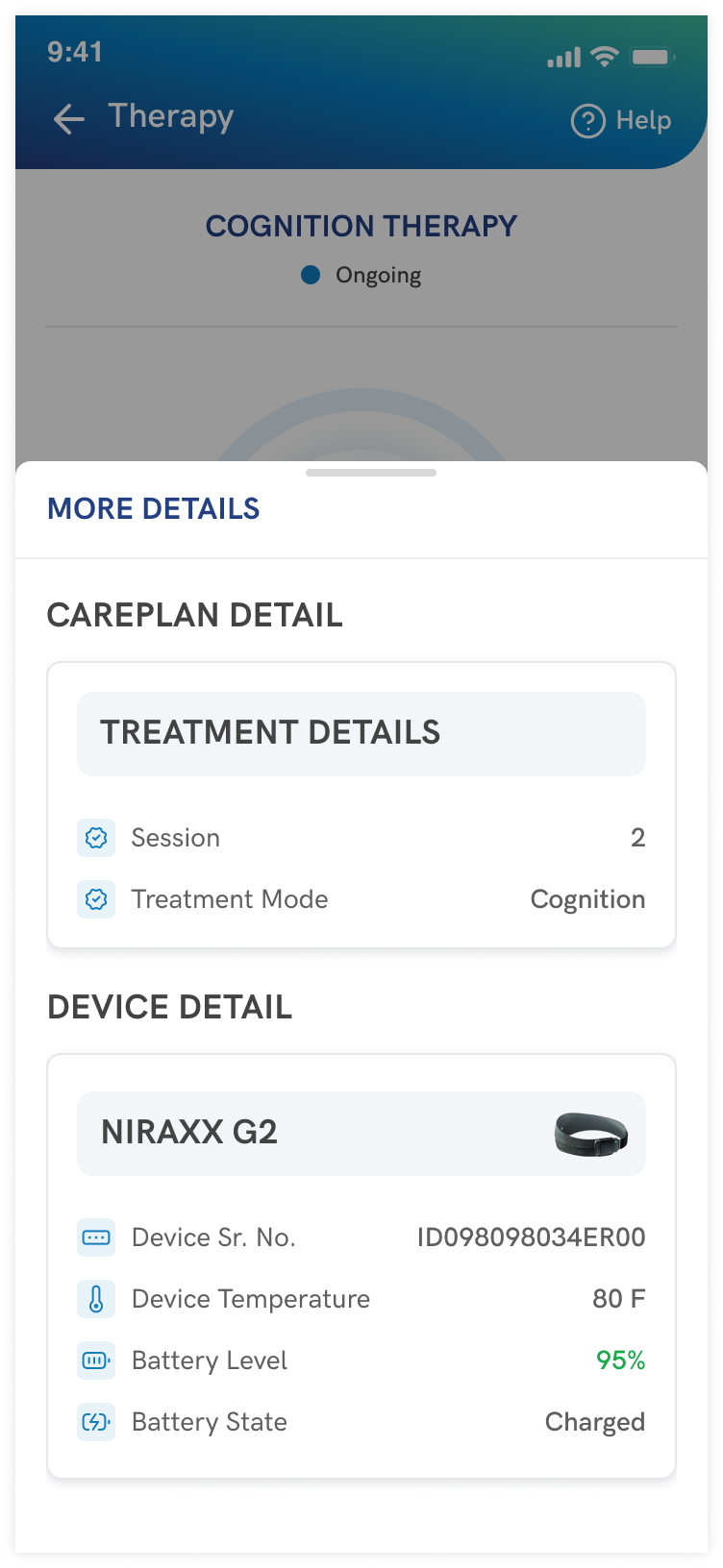This screenshot has width=723, height=1568.
Task: Open Help using the question mark icon
Action: pos(586,120)
